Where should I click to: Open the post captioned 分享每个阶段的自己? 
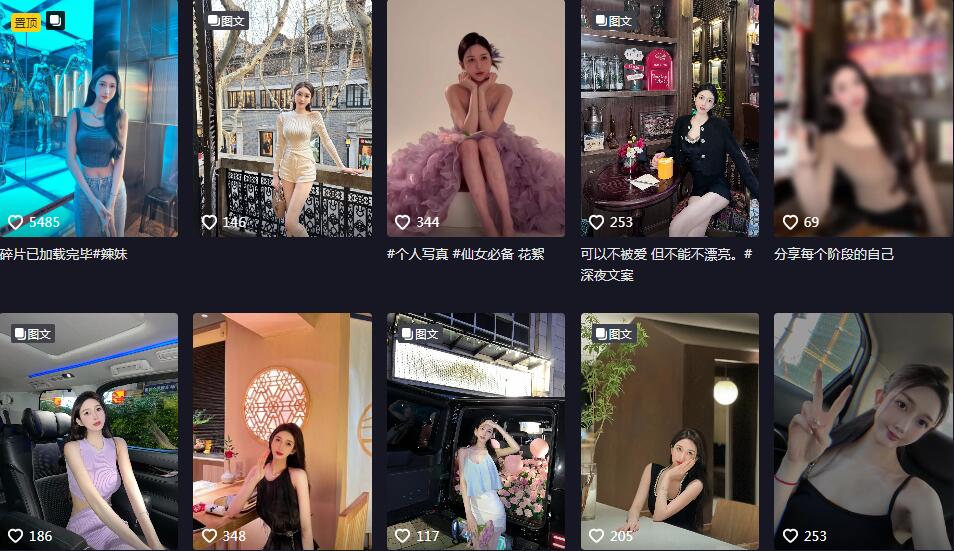tap(862, 118)
